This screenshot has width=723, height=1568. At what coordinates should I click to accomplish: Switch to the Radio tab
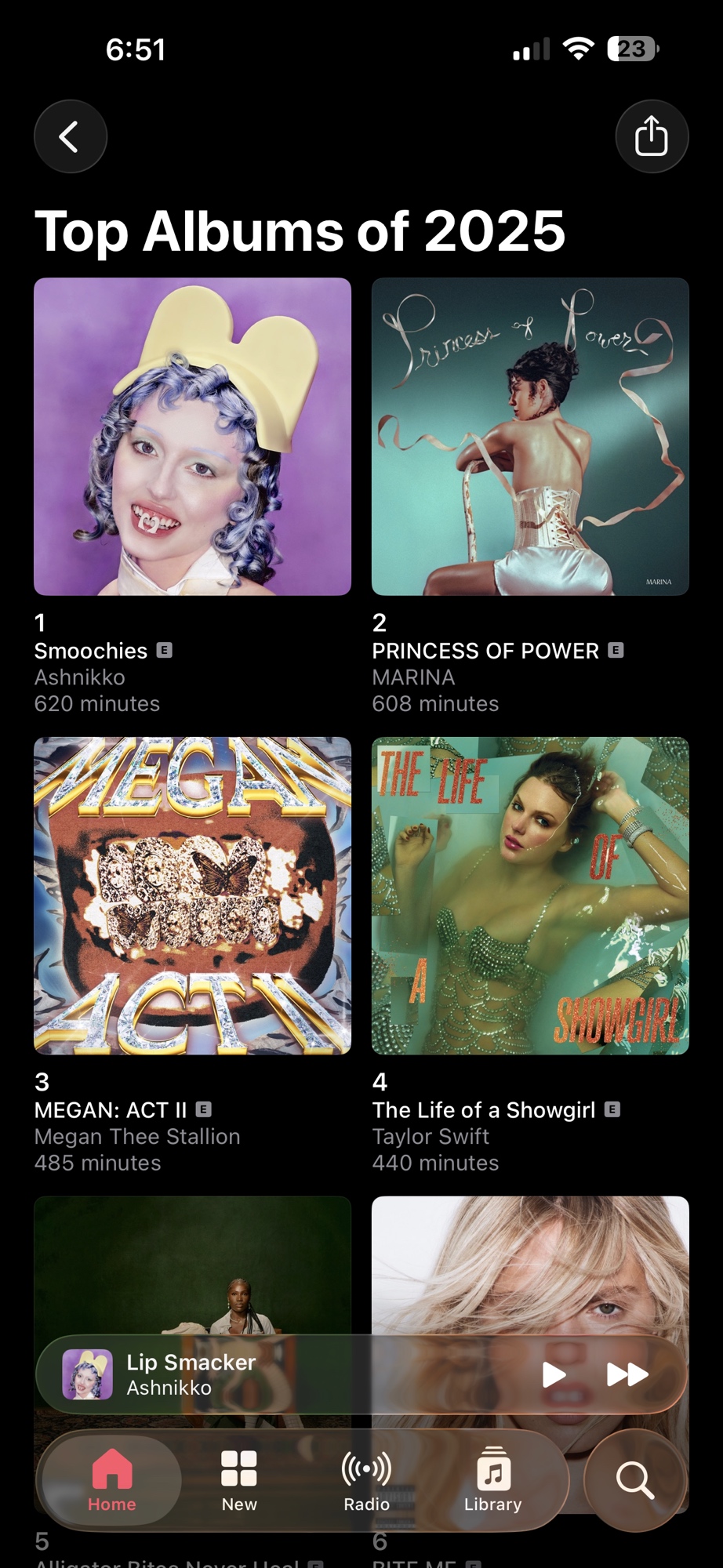point(366,1479)
